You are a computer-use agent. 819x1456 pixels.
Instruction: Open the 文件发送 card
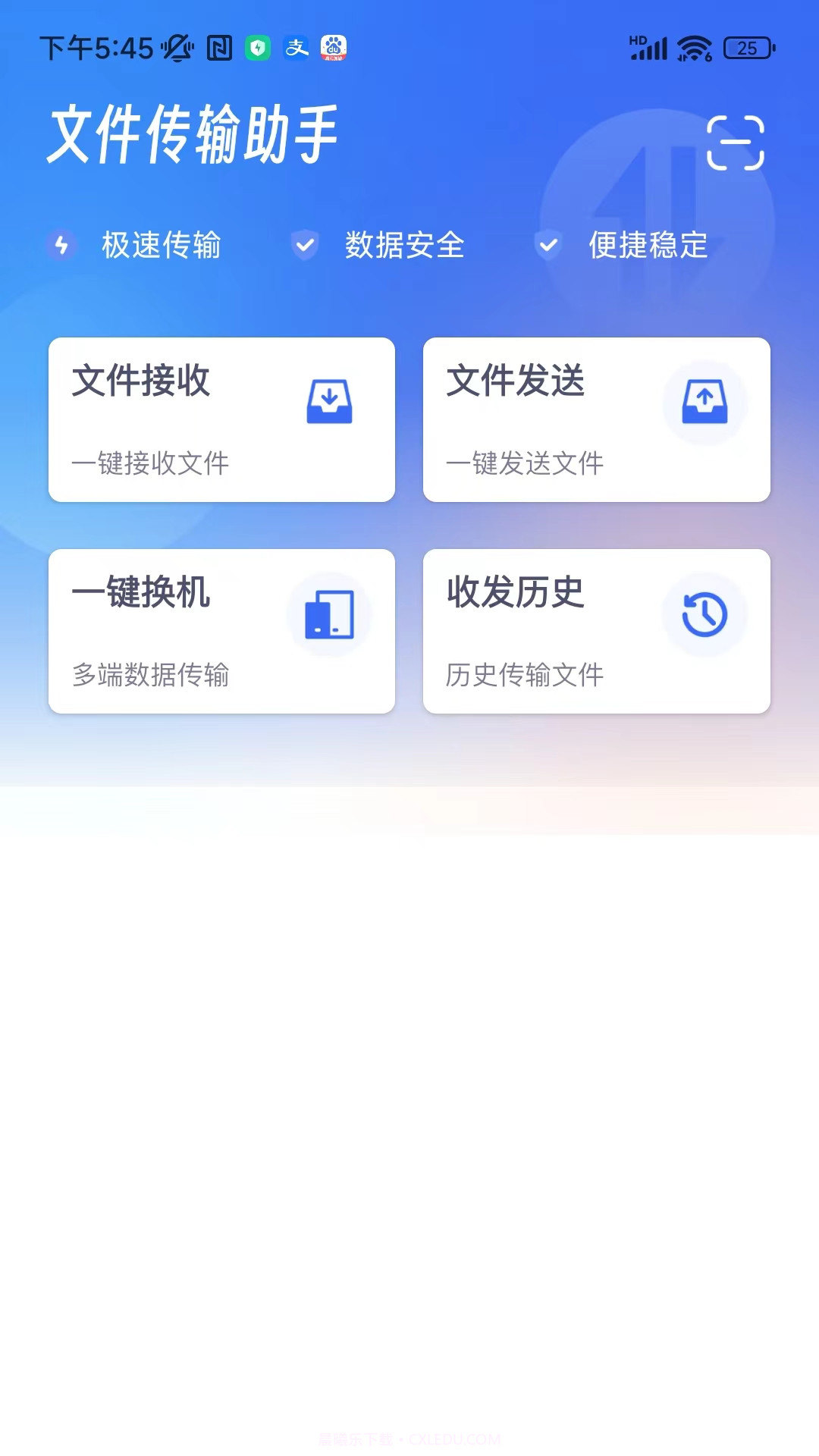tap(597, 420)
